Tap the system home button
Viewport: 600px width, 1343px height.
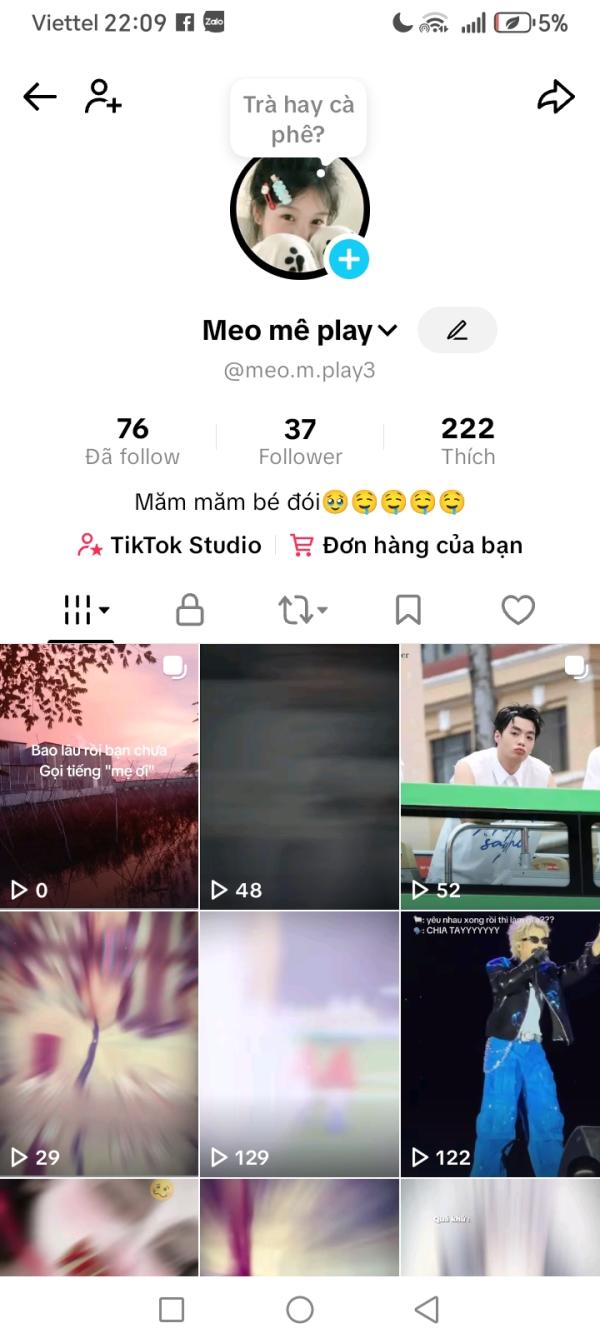(300, 1309)
